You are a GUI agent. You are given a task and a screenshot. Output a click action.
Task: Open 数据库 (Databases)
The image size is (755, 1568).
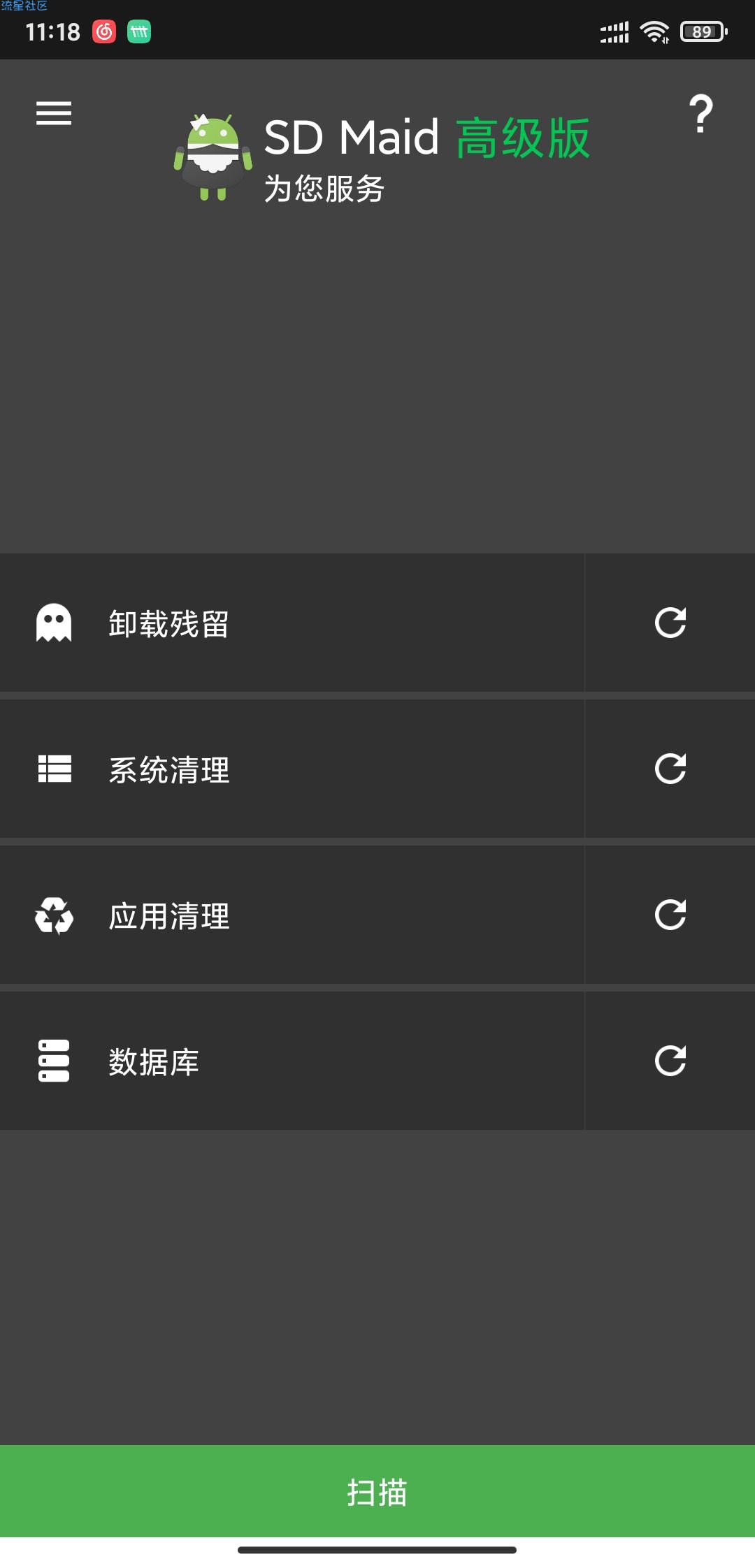coord(291,1061)
